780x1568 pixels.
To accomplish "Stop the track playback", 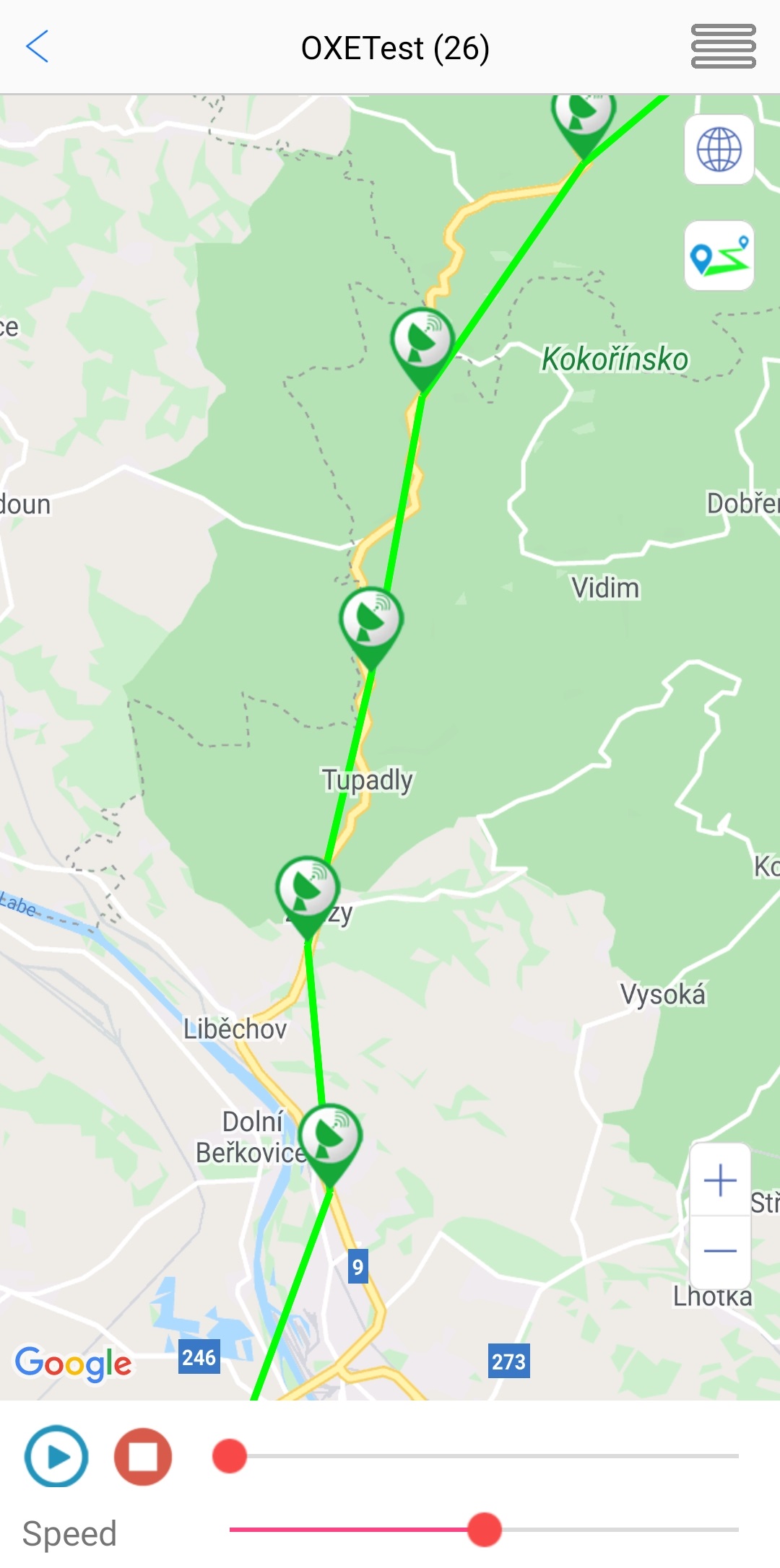I will (x=143, y=1457).
